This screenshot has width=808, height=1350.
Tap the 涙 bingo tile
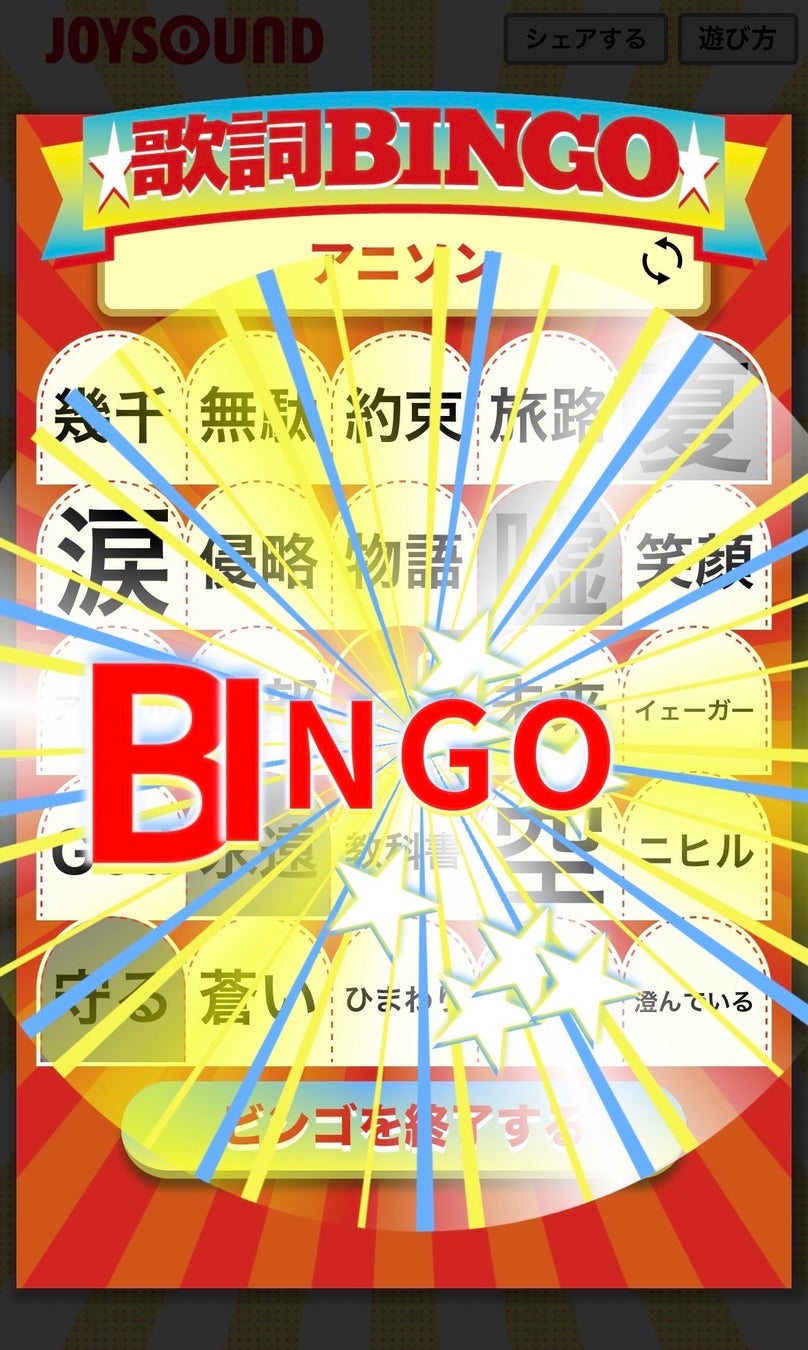[x=111, y=562]
